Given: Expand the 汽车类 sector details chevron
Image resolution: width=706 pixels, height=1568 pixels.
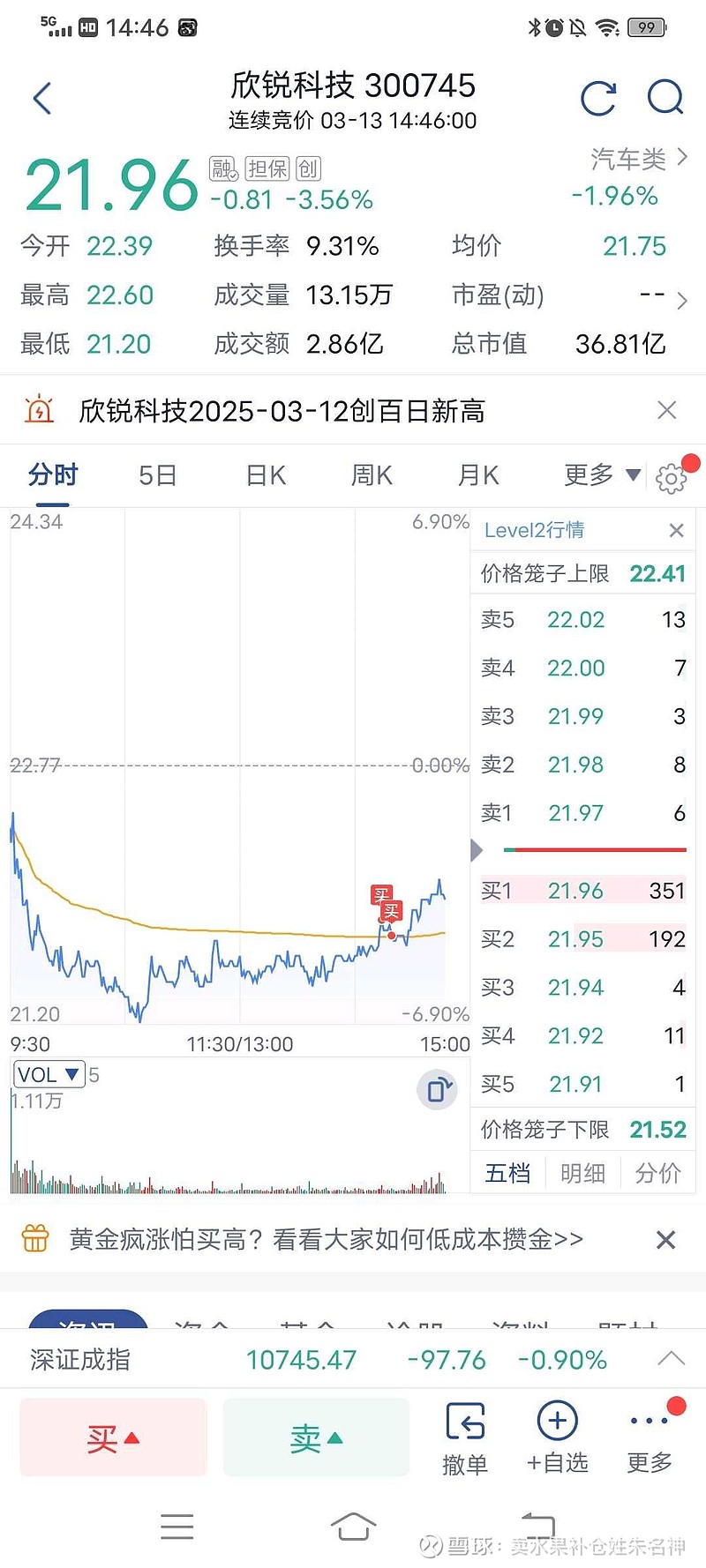Looking at the screenshot, I should (x=681, y=159).
